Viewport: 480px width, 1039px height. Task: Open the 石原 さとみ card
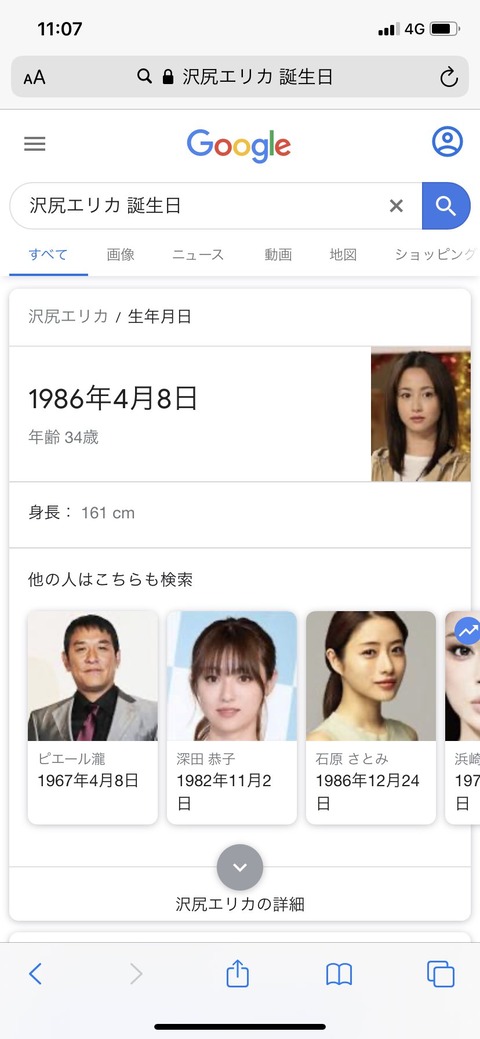point(371,718)
